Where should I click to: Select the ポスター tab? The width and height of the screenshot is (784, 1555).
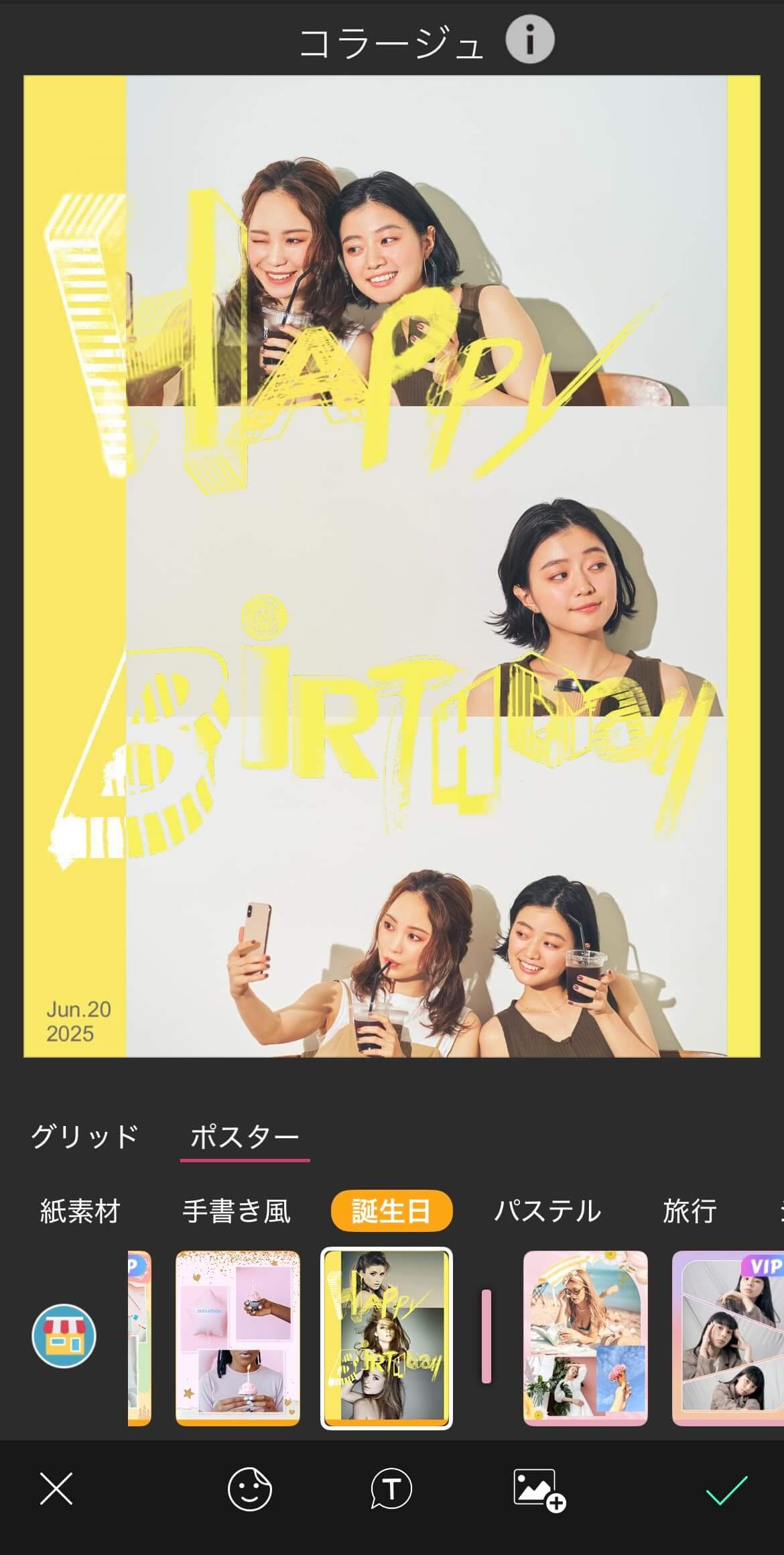[245, 1136]
